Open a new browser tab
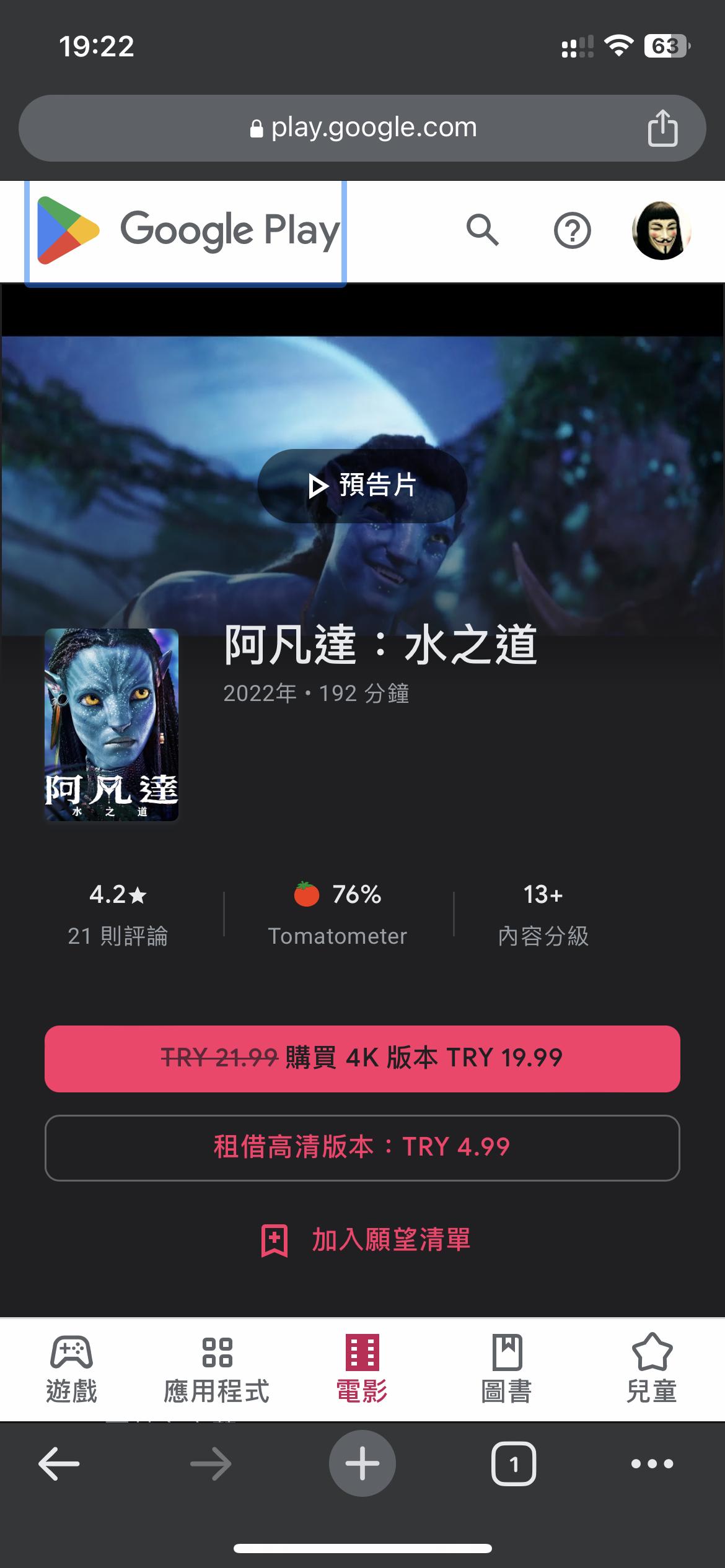Viewport: 725px width, 1568px height. pyautogui.click(x=362, y=1464)
